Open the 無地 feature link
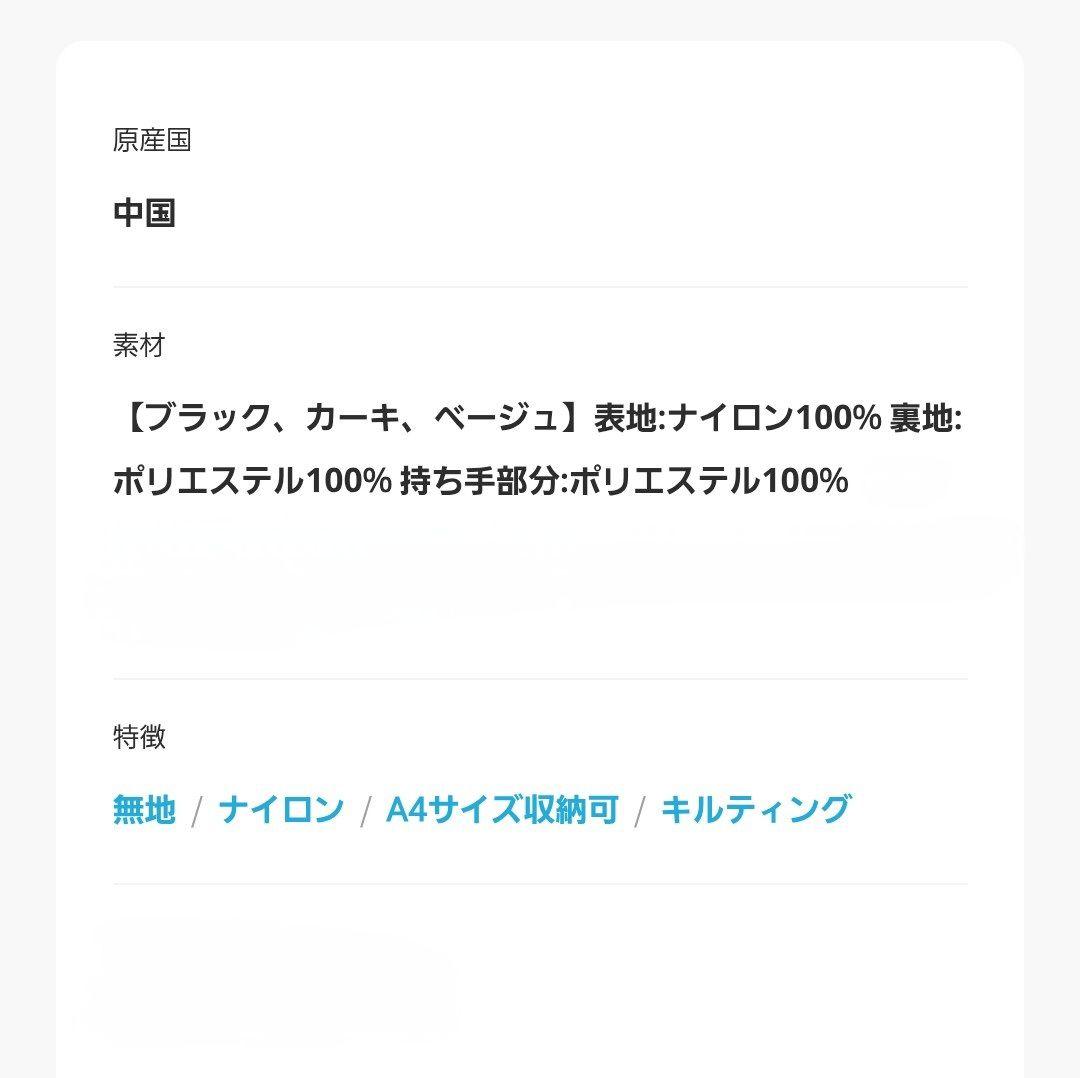This screenshot has height=1078, width=1080. tap(145, 809)
